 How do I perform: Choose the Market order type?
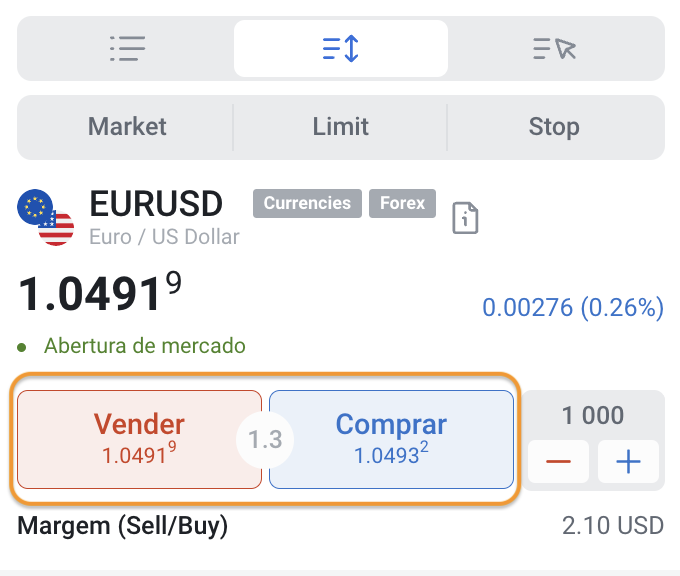[x=127, y=127]
